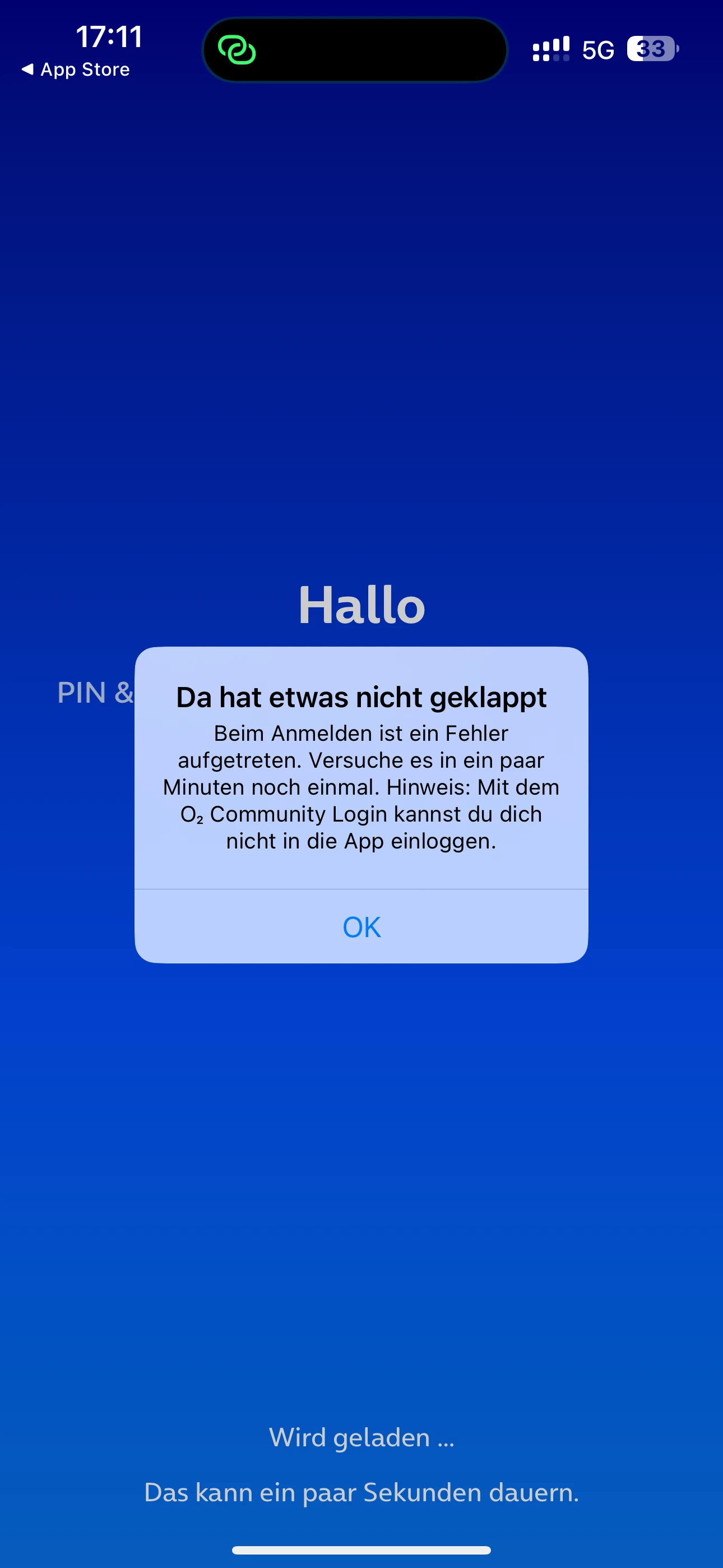Return to the App Store
723x1568 pixels.
(x=76, y=70)
